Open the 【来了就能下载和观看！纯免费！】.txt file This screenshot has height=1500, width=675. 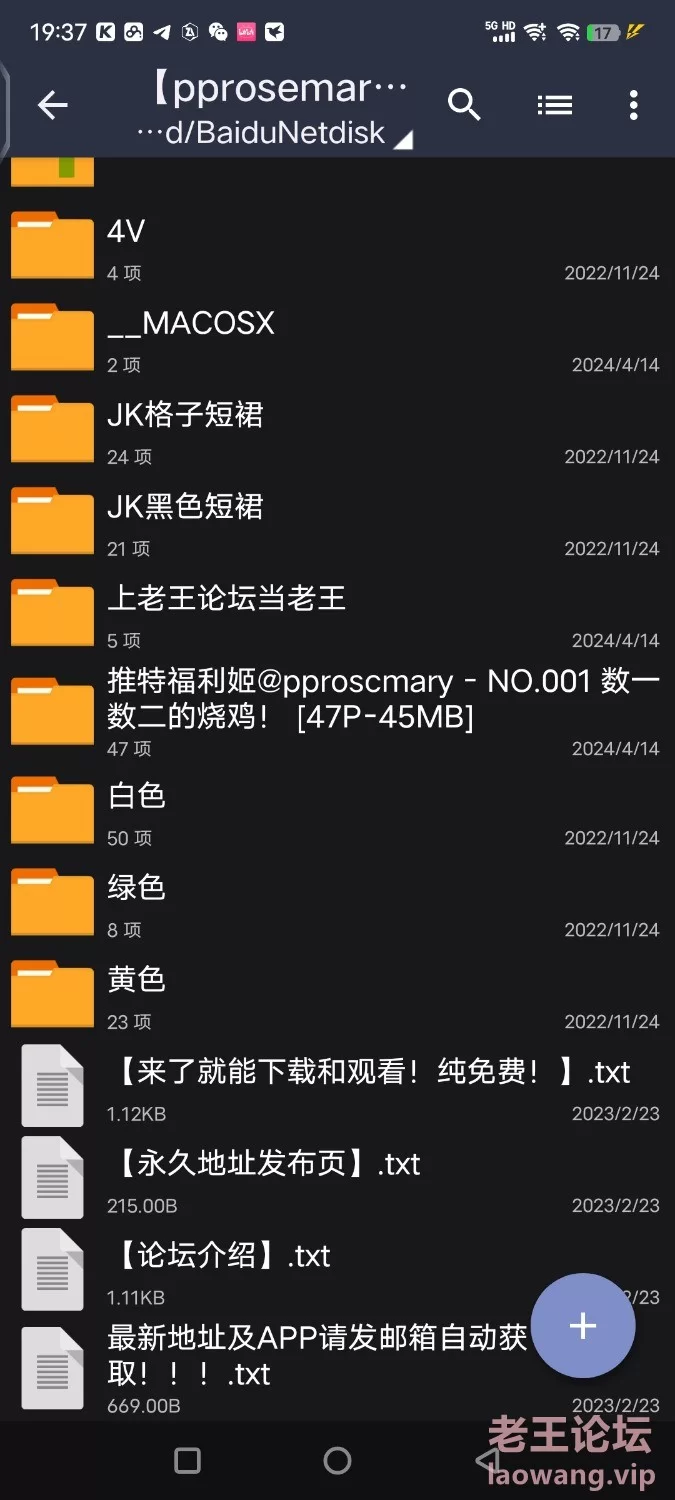coord(337,1089)
